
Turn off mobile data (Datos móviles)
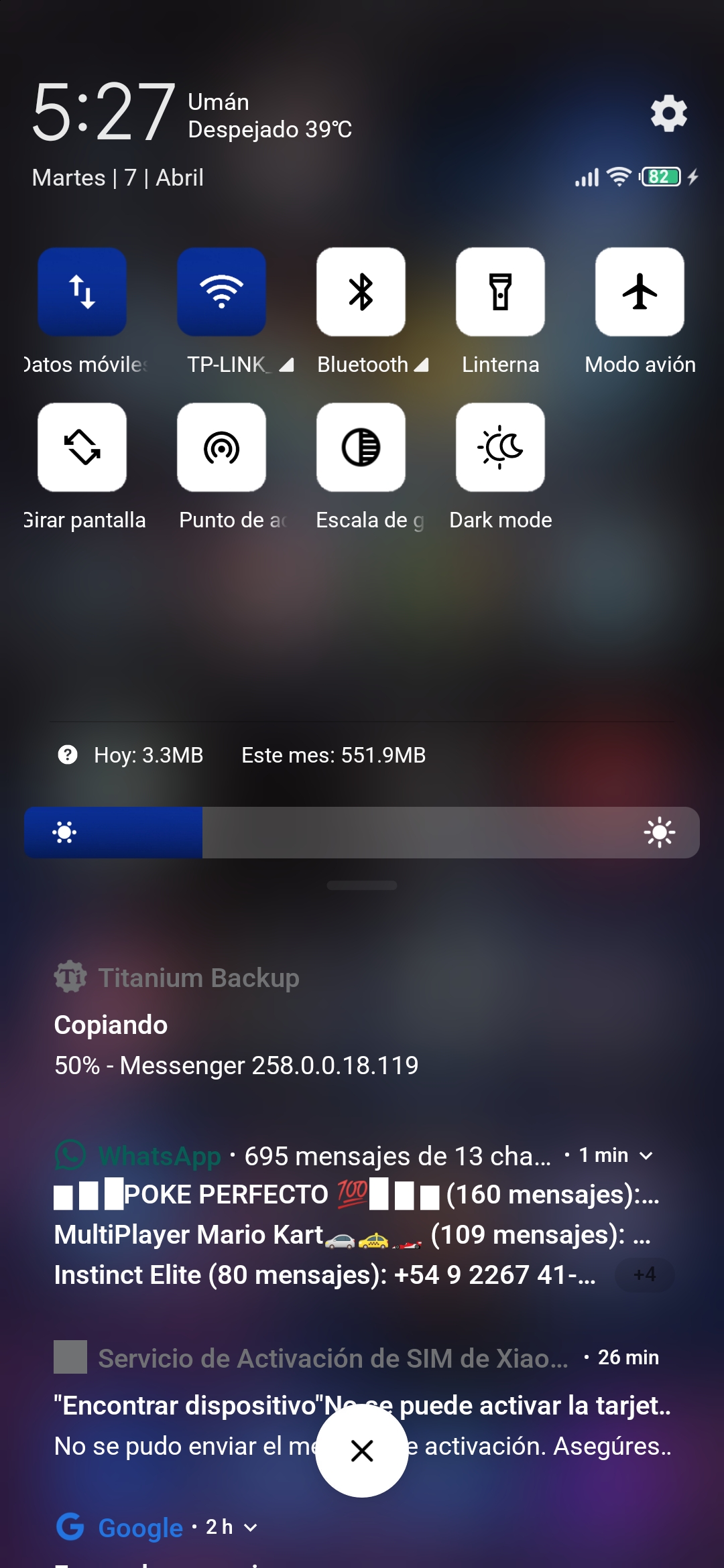pyautogui.click(x=82, y=292)
